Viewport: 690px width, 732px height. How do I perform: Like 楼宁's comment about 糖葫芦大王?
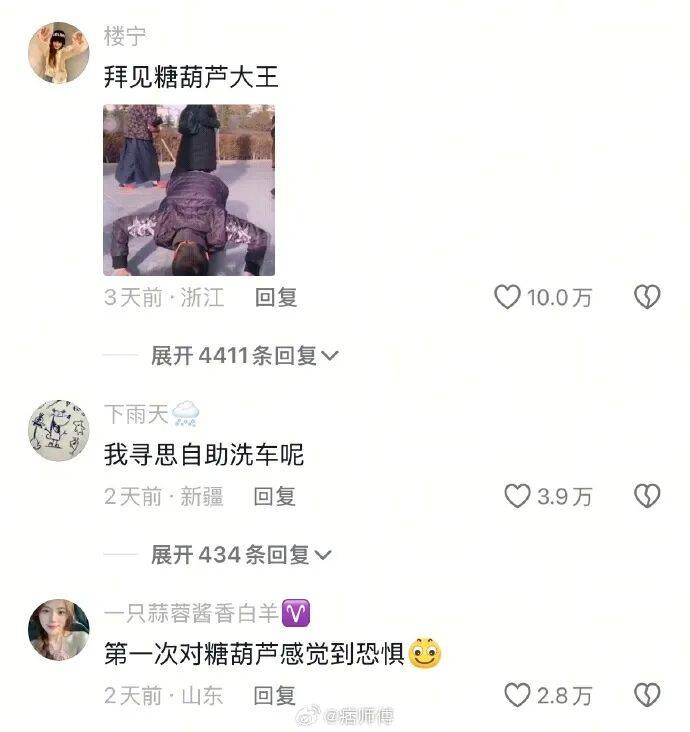[508, 297]
